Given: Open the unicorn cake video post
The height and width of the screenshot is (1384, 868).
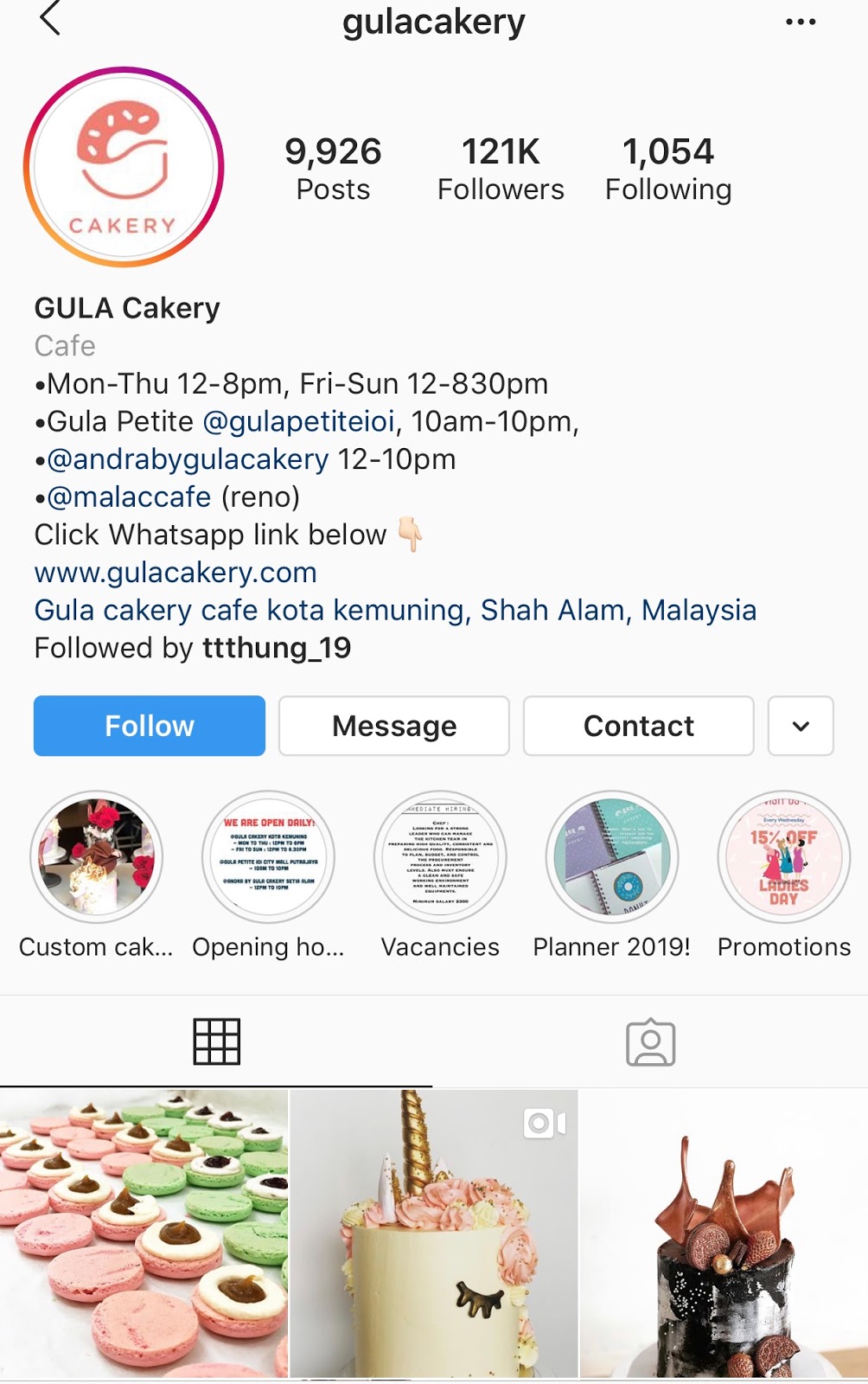Looking at the screenshot, I should [x=434, y=1233].
